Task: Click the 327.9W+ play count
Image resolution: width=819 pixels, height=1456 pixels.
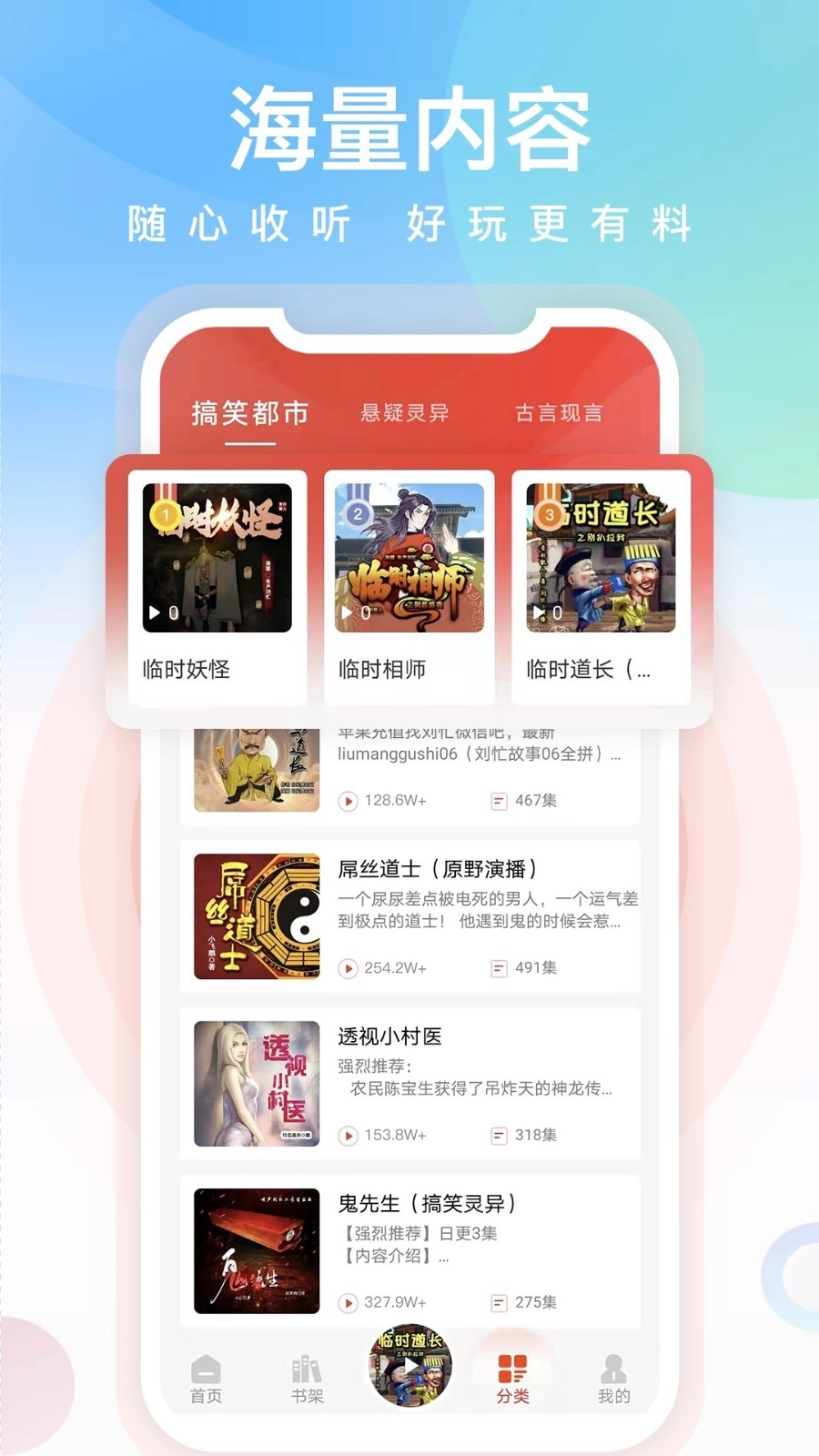Action: (x=395, y=1302)
